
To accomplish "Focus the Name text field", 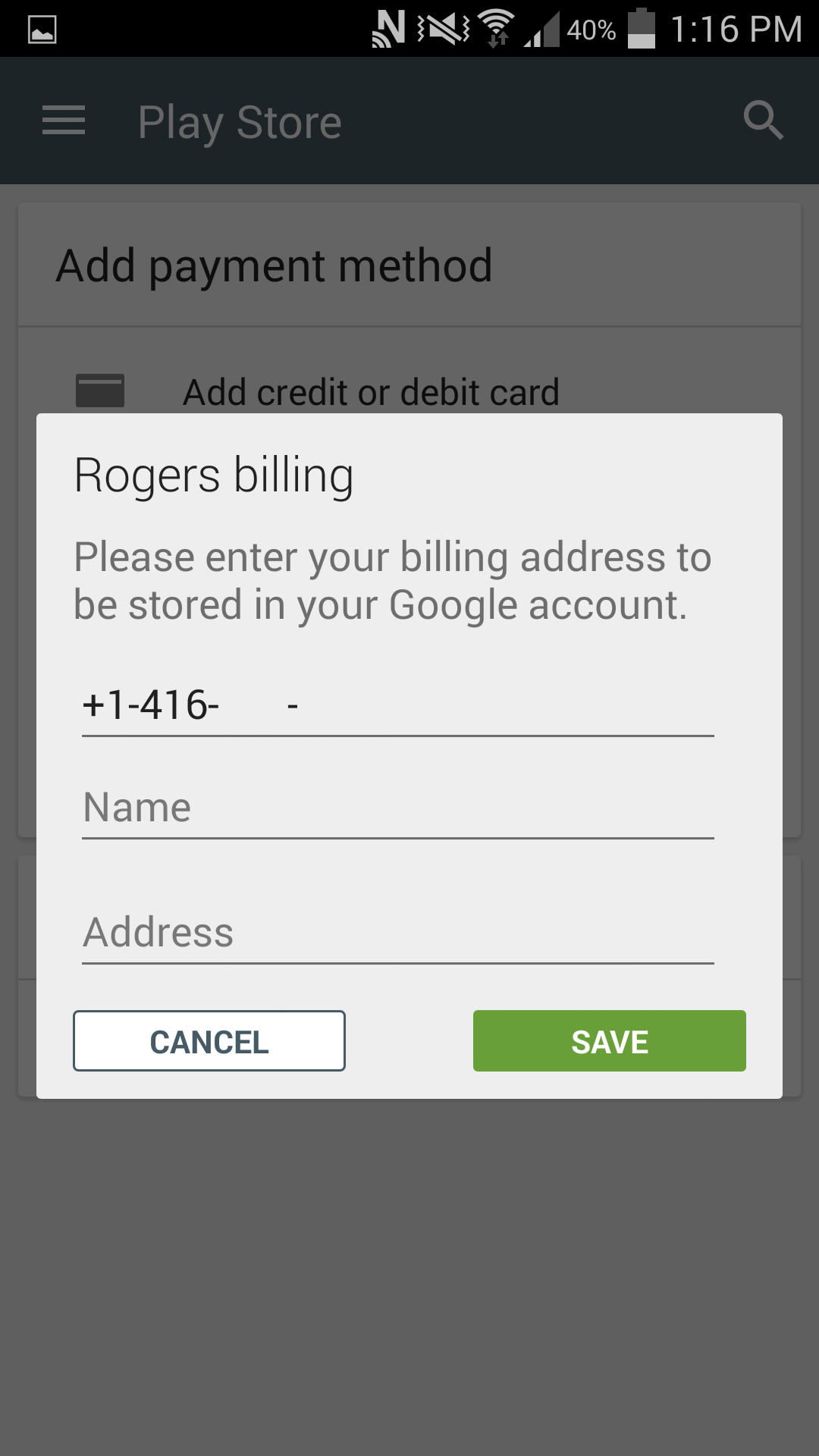I will (x=397, y=808).
